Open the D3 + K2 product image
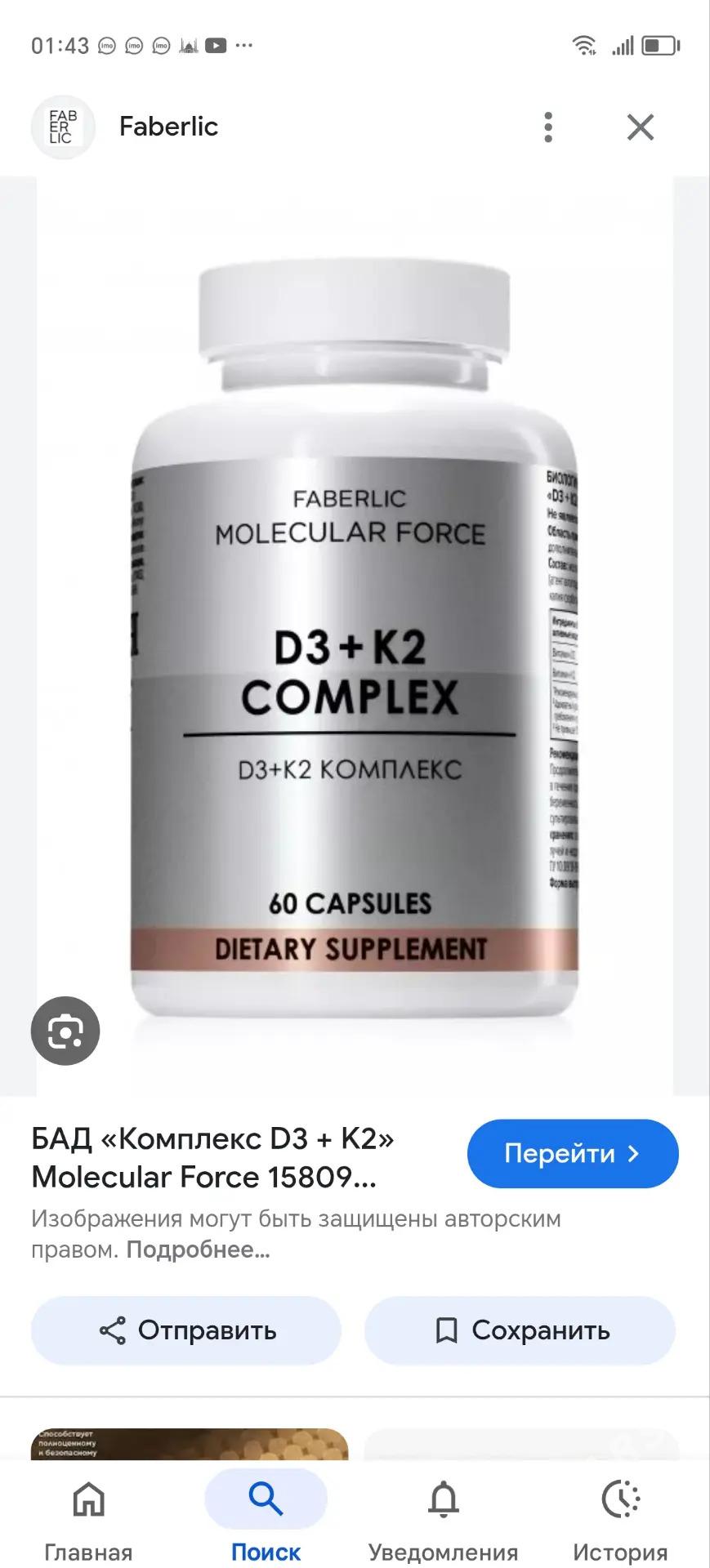The image size is (710, 1568). [354, 637]
